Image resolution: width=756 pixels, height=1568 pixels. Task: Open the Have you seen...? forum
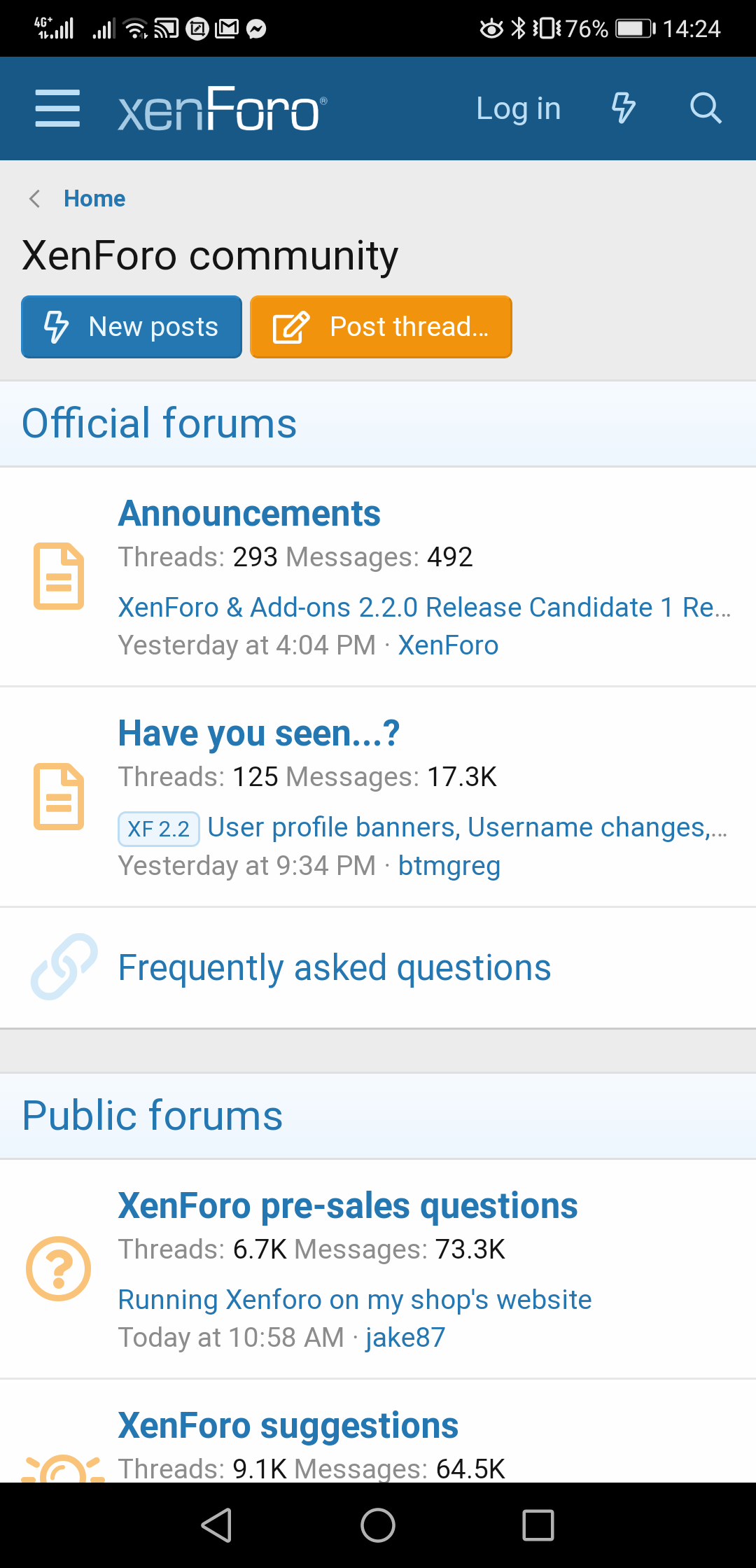pyautogui.click(x=259, y=734)
